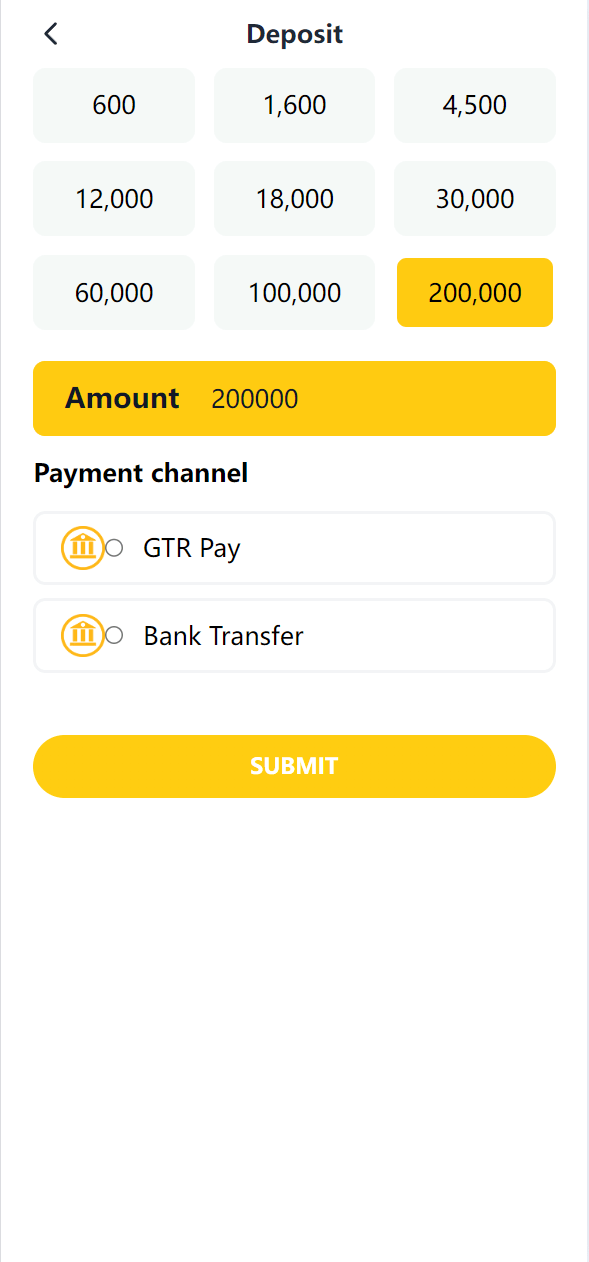The height and width of the screenshot is (1262, 589).
Task: Select GTR Pay as payment channel
Action: [294, 548]
